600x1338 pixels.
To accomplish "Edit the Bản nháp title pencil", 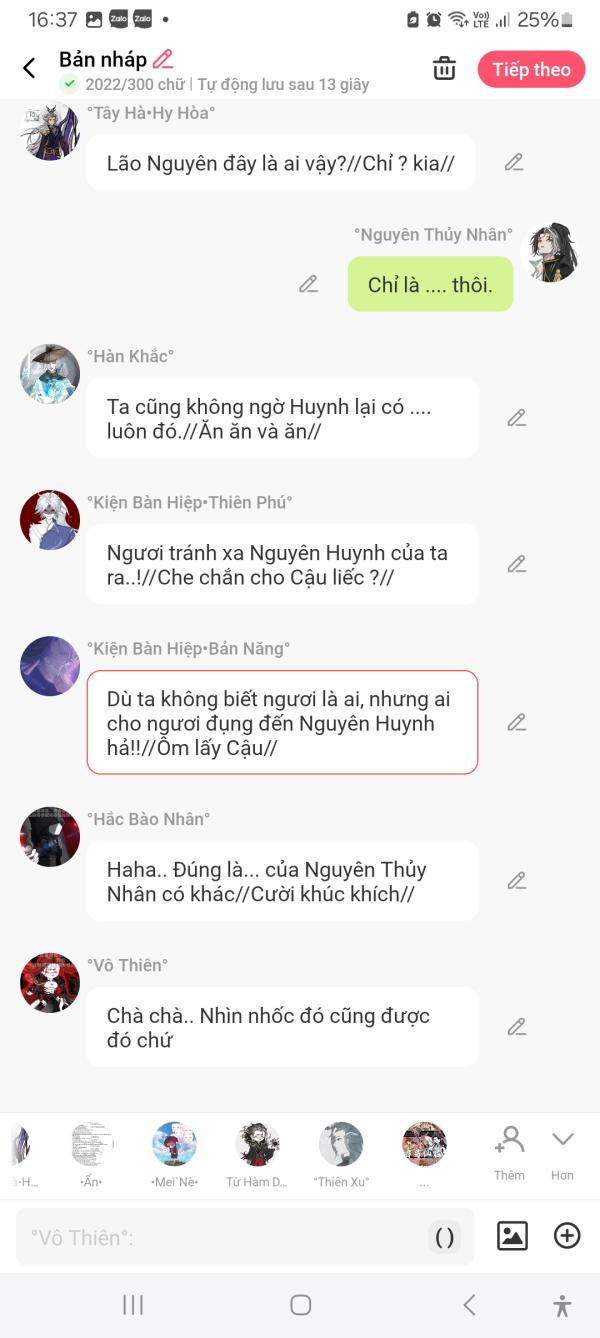I will [163, 59].
